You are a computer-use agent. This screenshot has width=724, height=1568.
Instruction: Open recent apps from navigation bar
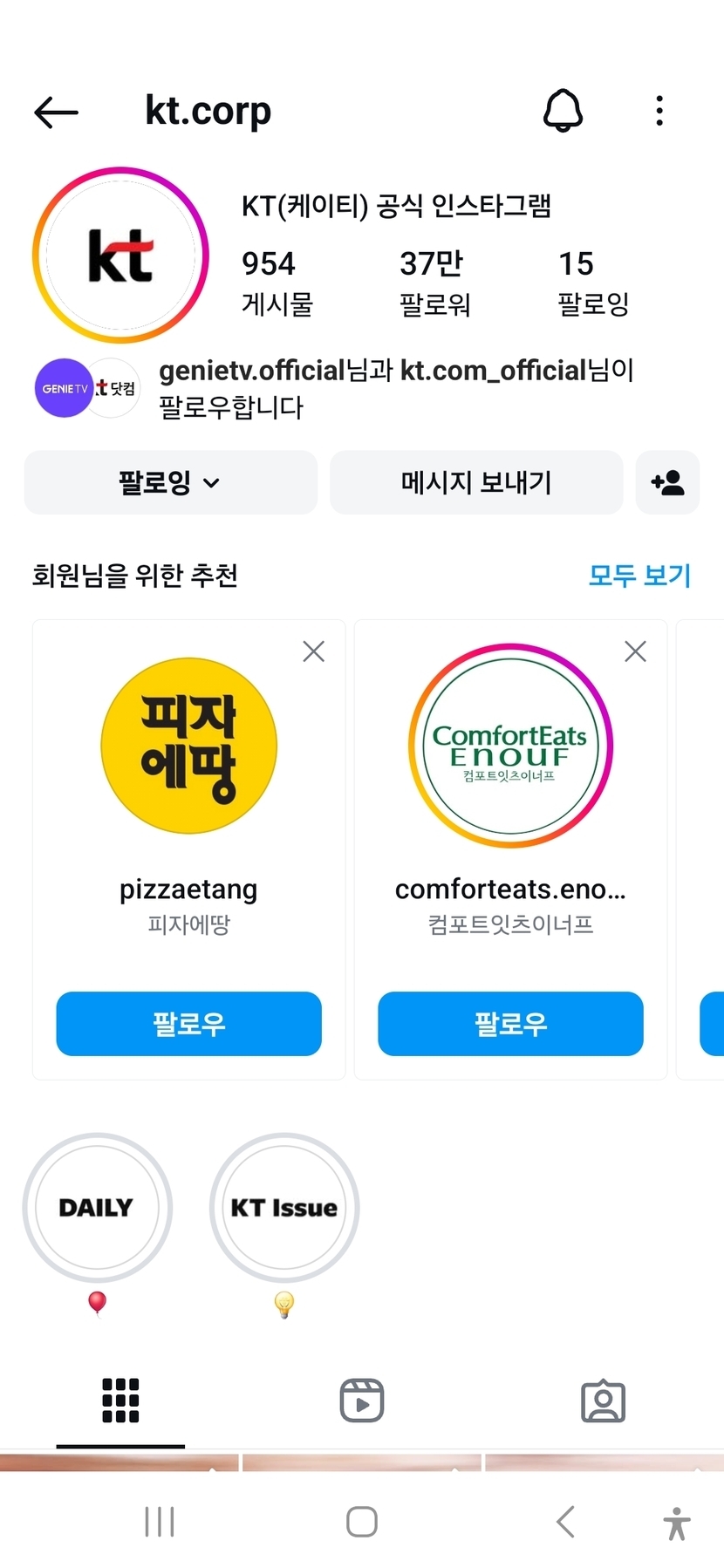coord(160,1522)
